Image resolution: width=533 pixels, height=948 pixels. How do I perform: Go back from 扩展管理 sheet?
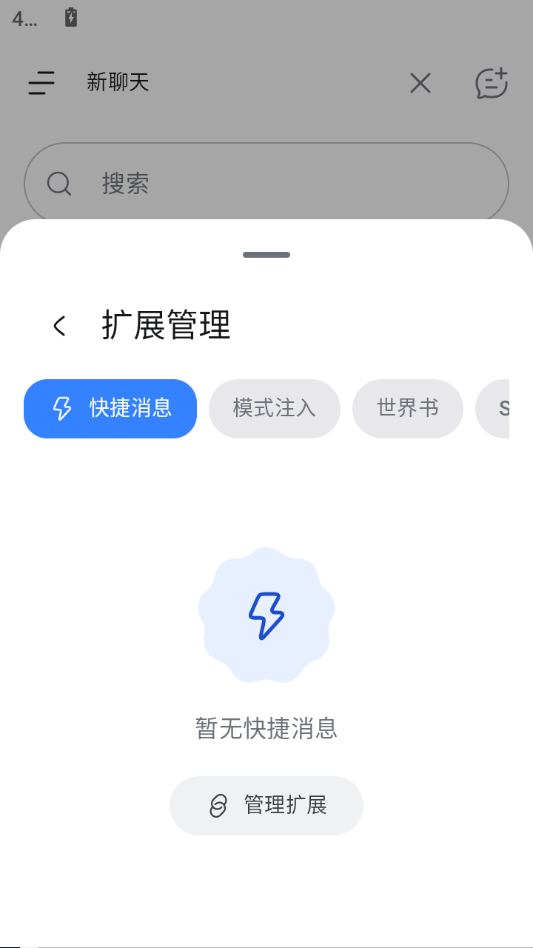[59, 326]
